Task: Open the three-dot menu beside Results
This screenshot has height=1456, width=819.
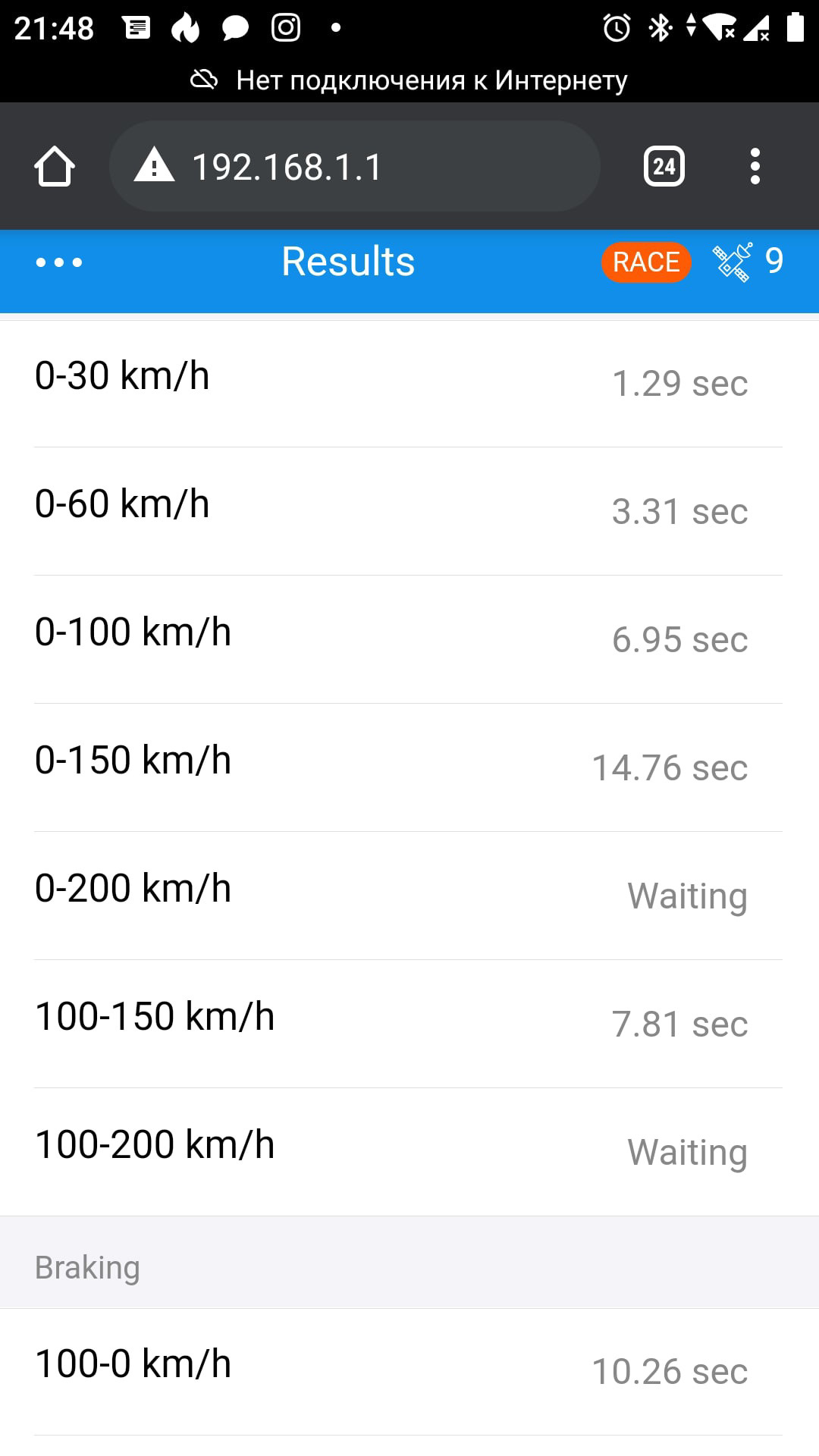Action: (x=59, y=262)
